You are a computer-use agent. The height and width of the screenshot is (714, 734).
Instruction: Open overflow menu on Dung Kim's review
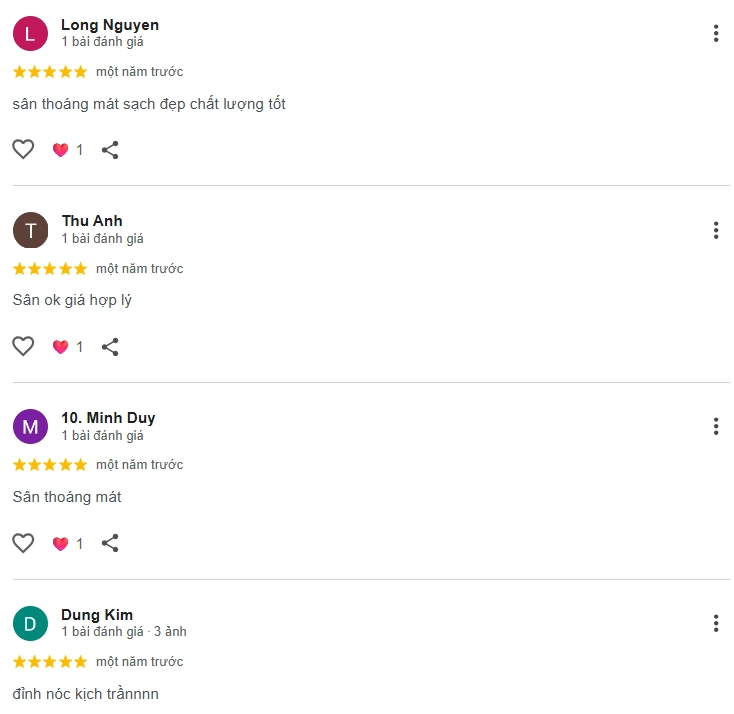coord(716,624)
